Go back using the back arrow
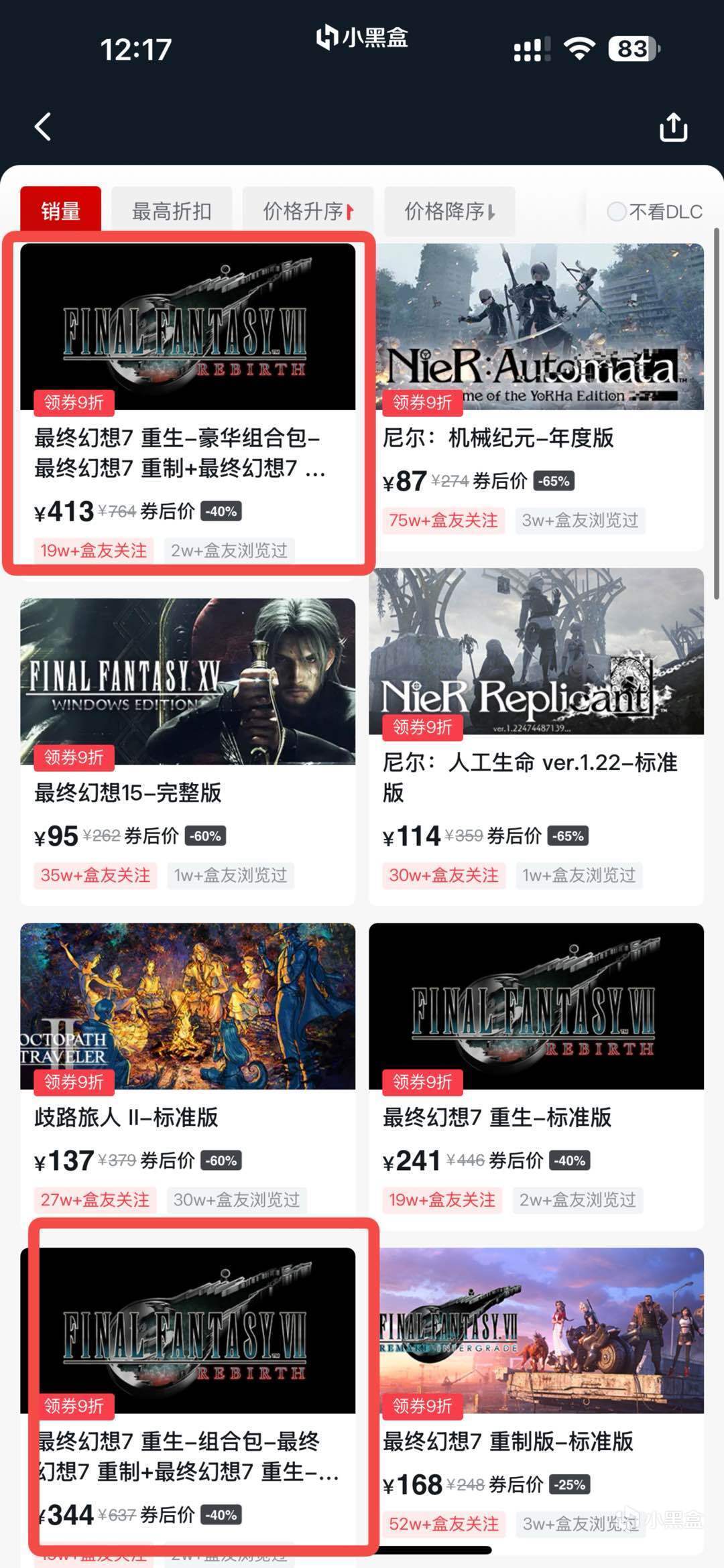Image resolution: width=724 pixels, height=1568 pixels. 44,127
